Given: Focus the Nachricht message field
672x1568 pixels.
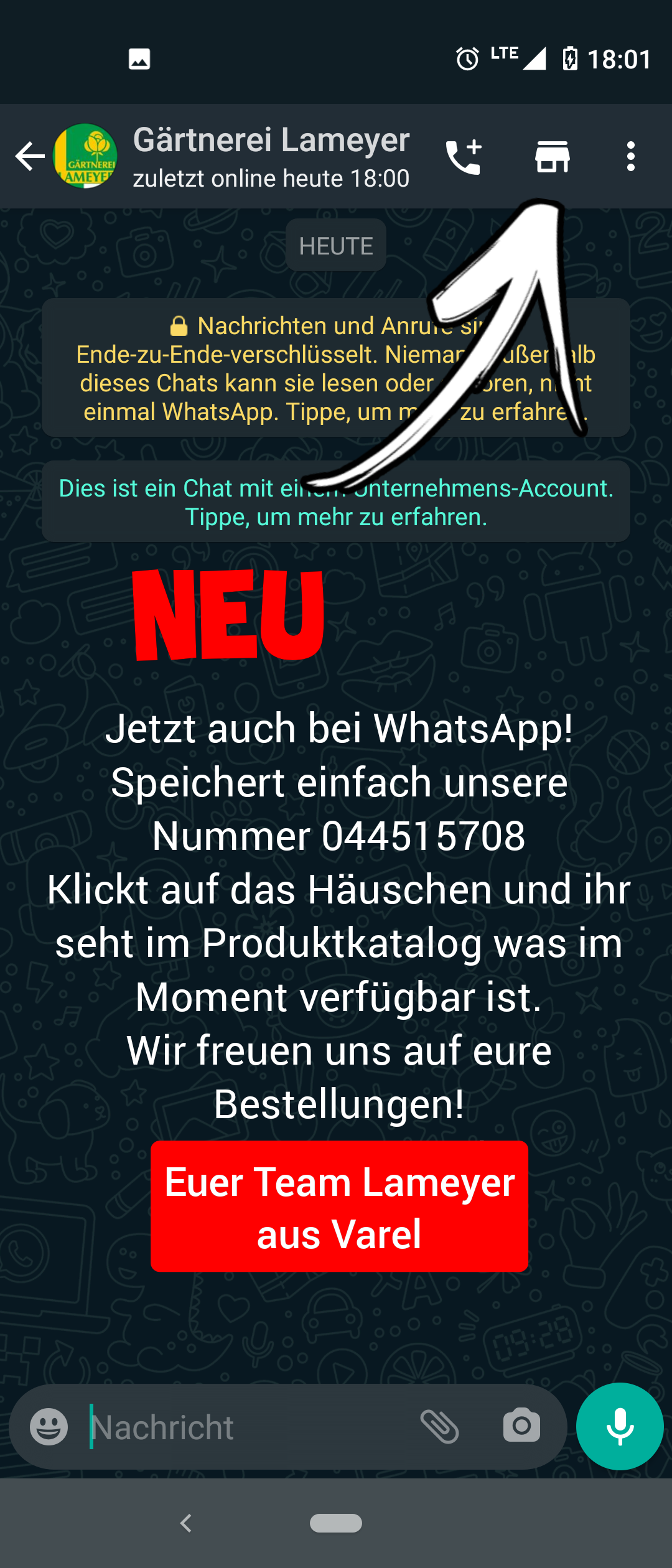Looking at the screenshot, I should pyautogui.click(x=249, y=1427).
